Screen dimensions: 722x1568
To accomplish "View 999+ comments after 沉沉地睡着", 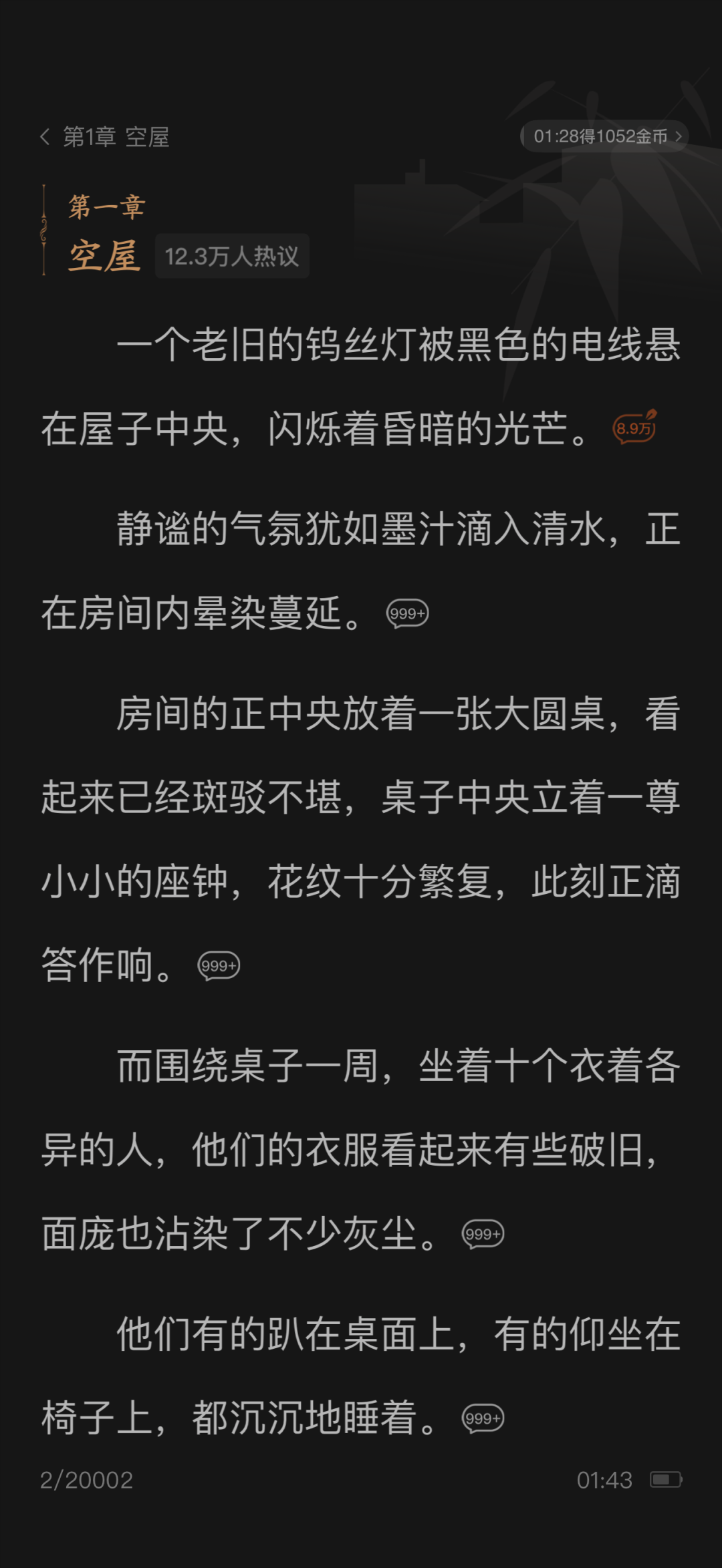I will [x=483, y=1418].
